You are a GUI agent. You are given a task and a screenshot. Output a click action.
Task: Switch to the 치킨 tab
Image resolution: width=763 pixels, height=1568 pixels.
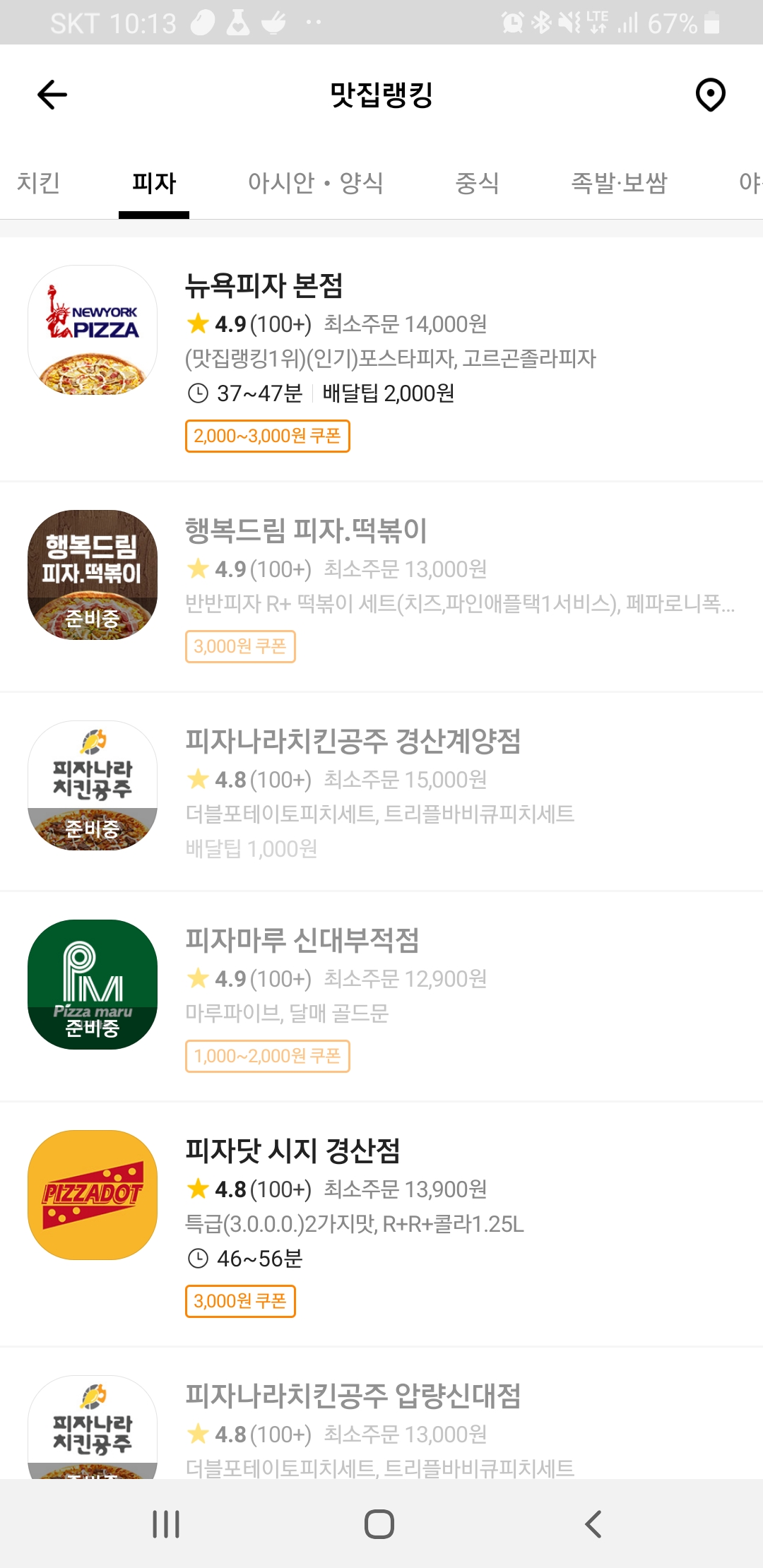click(x=38, y=183)
